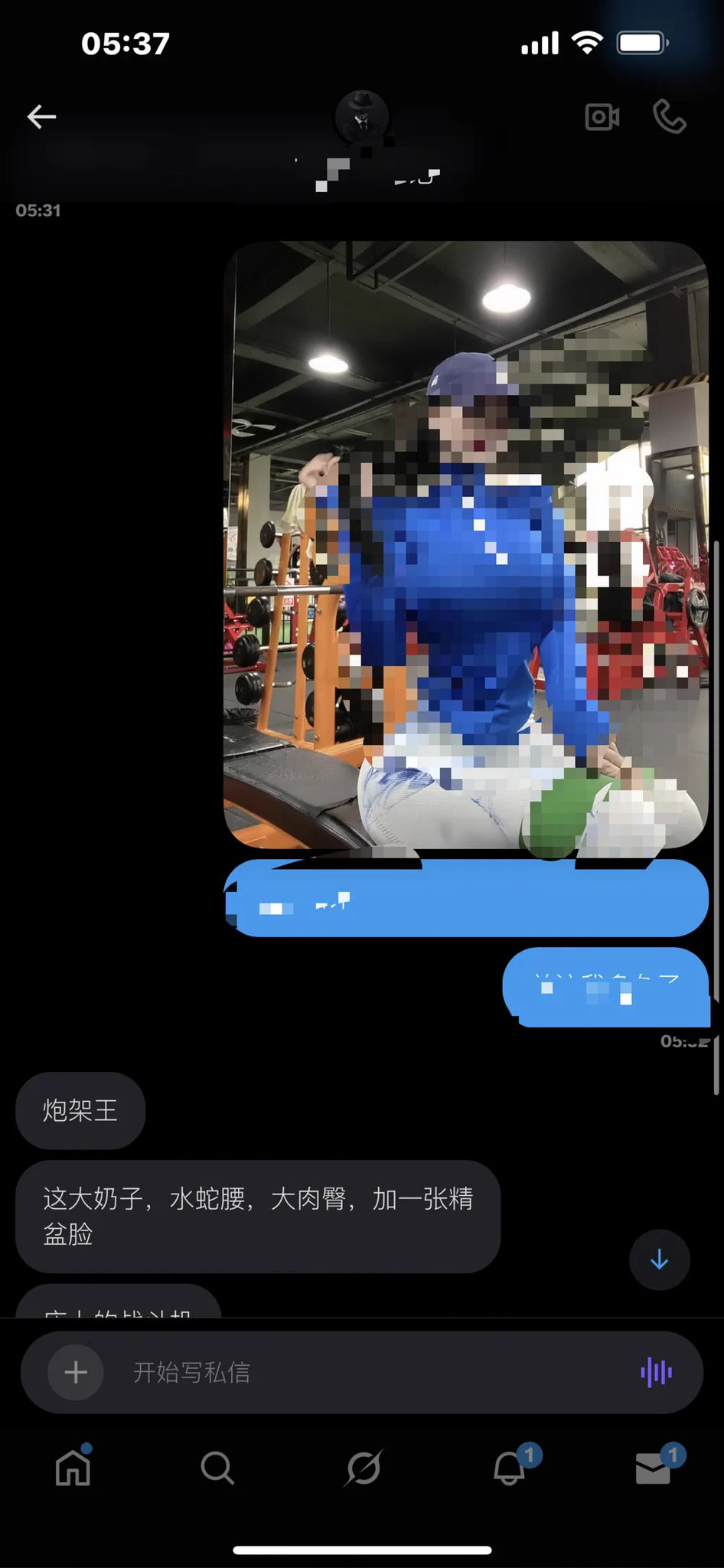This screenshot has height=1568, width=724.
Task: Start a voice call
Action: click(x=670, y=117)
